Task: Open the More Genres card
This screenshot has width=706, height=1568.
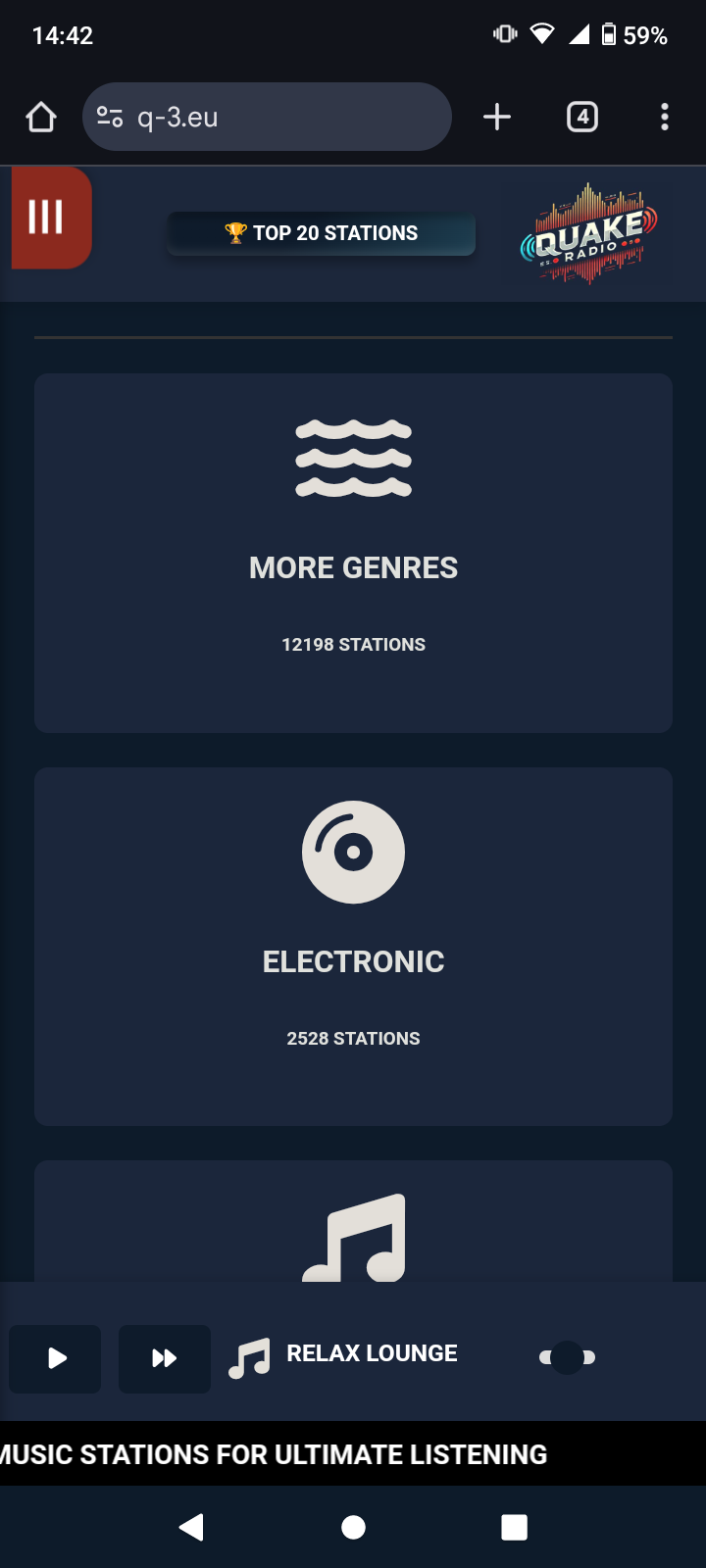Action: (353, 553)
